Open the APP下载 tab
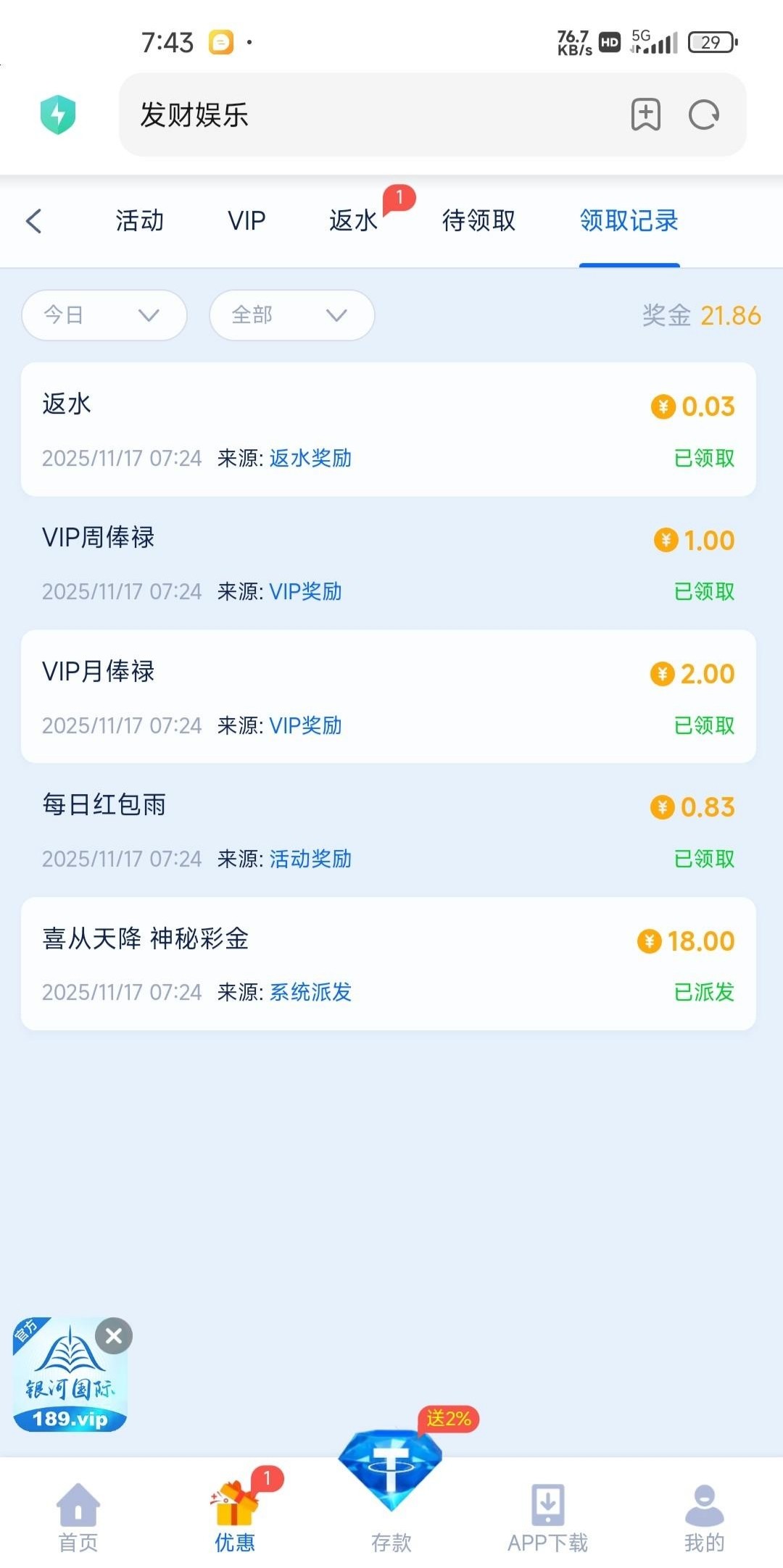Viewport: 783px width, 1568px height. (548, 1516)
